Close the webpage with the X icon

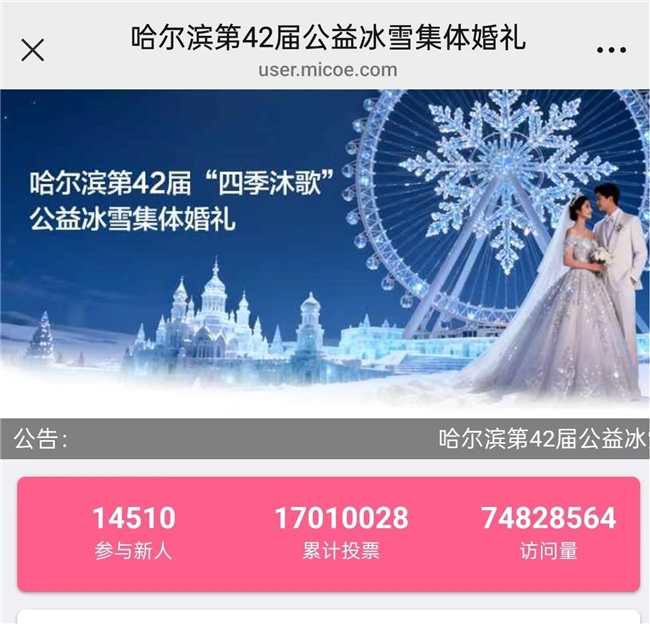point(33,49)
